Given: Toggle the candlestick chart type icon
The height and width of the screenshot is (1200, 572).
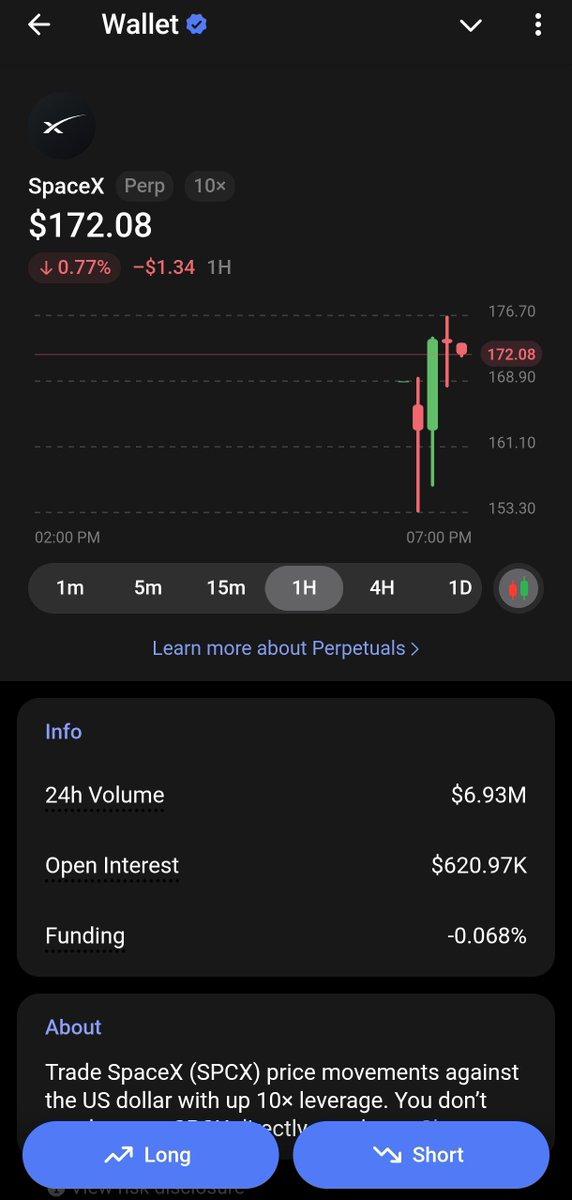Looking at the screenshot, I should [518, 588].
